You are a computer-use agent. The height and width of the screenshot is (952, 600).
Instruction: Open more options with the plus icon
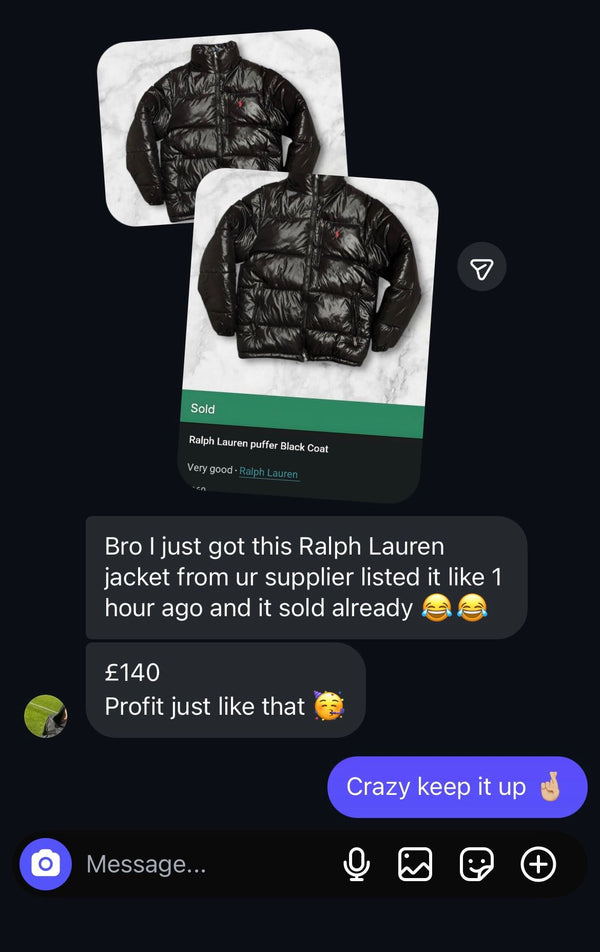click(538, 864)
